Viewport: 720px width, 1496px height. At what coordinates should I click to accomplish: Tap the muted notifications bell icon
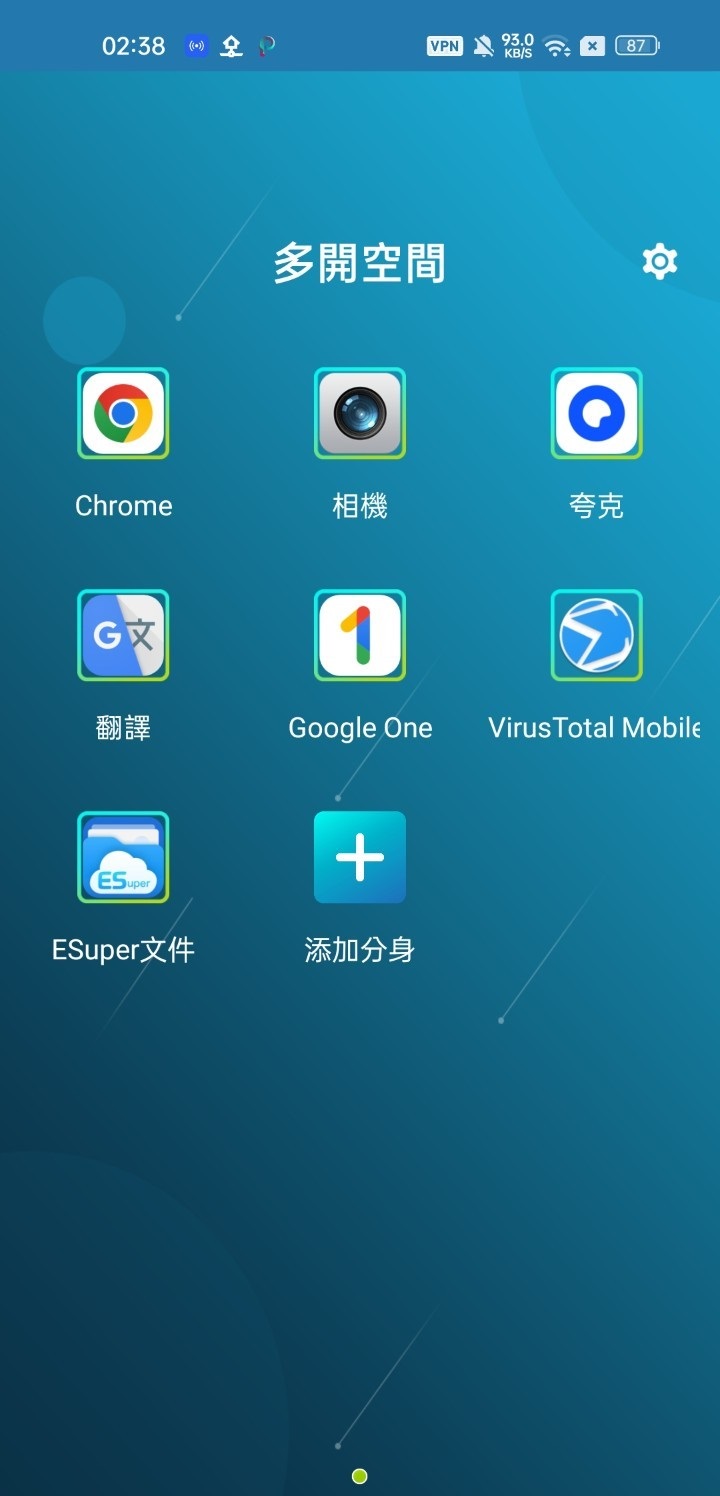click(x=484, y=45)
